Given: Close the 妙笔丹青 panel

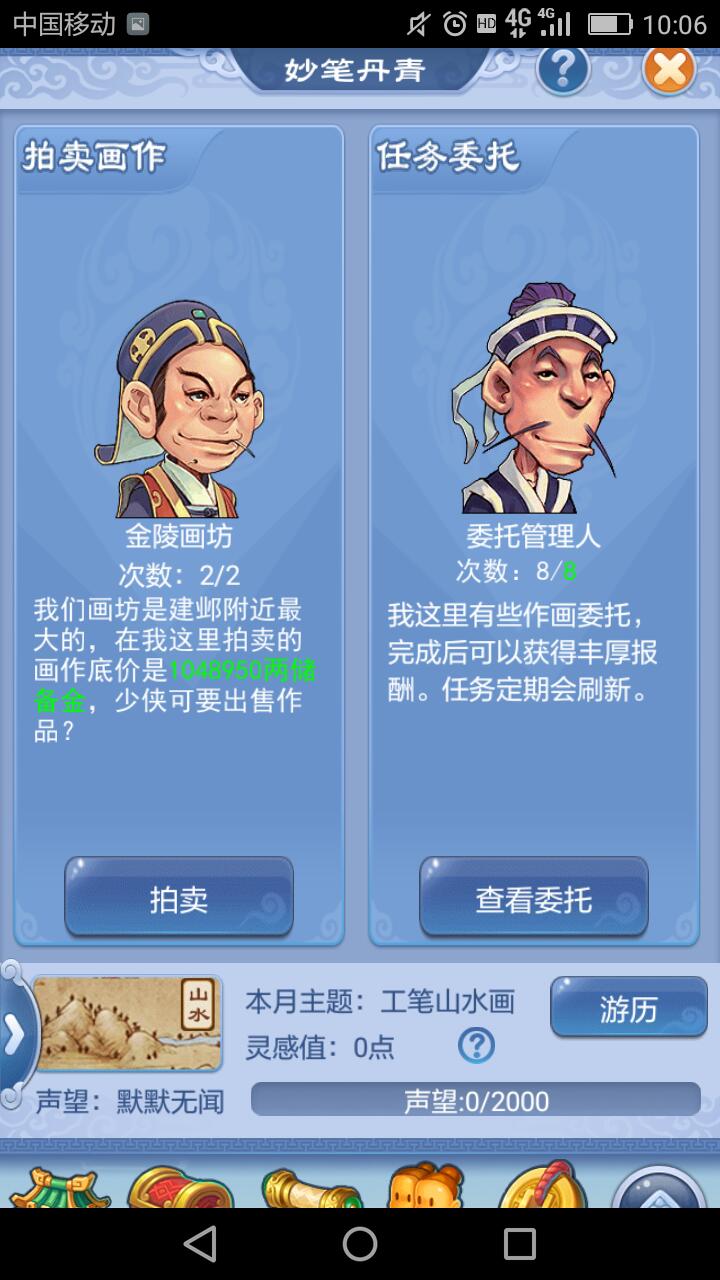Looking at the screenshot, I should pyautogui.click(x=668, y=70).
